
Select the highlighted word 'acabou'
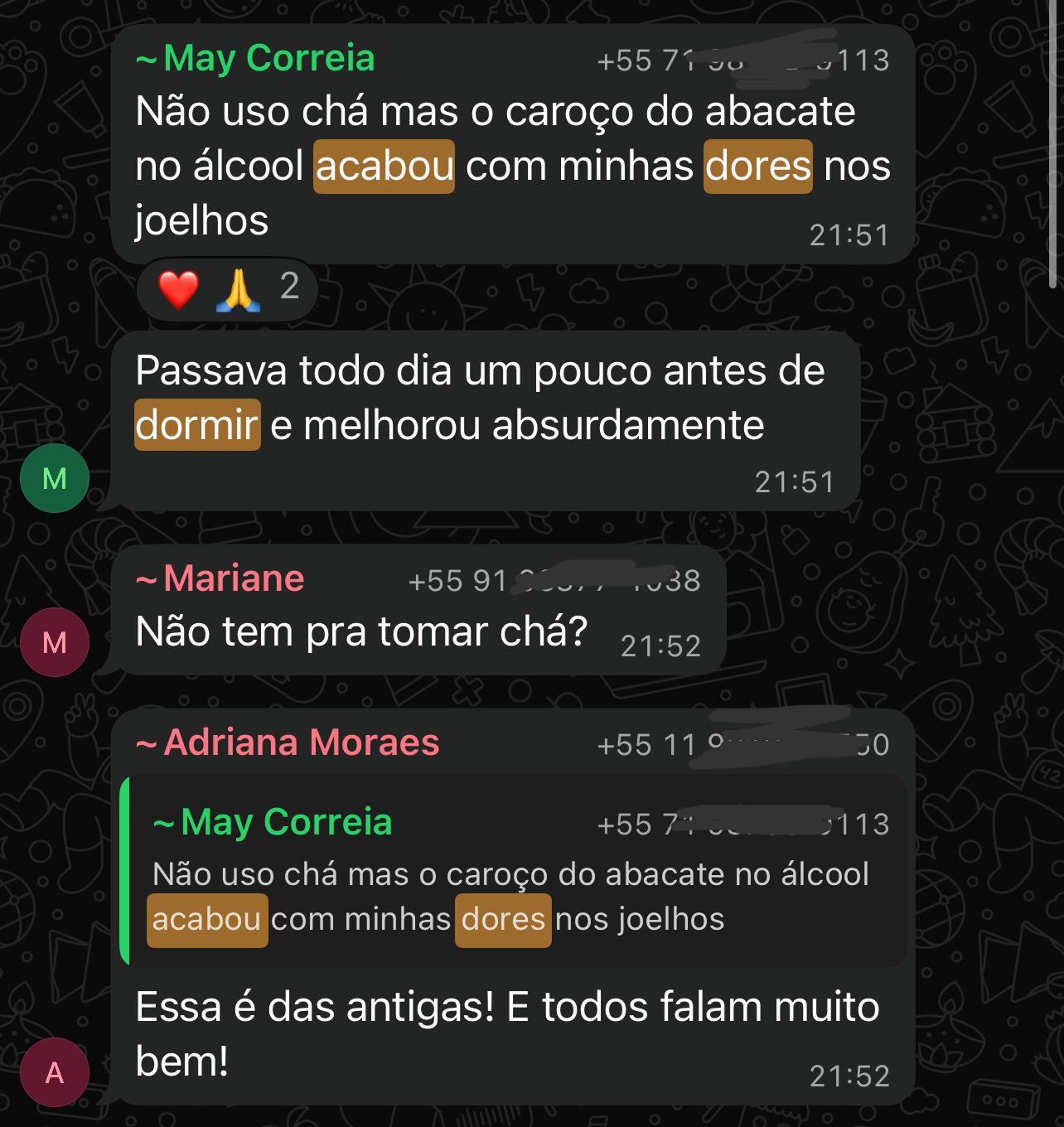[384, 165]
